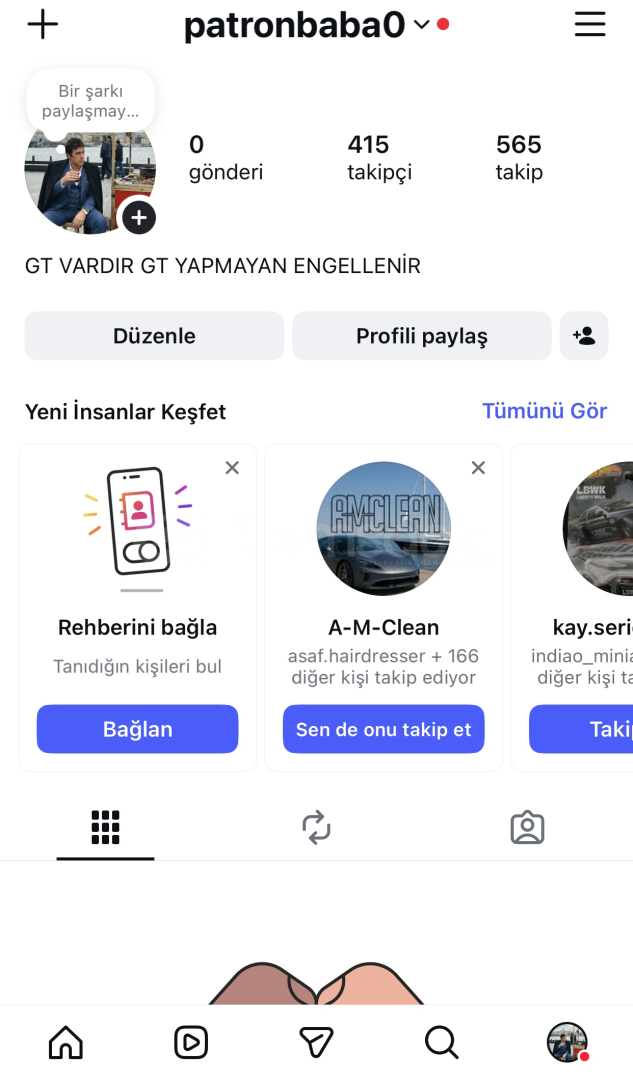The height and width of the screenshot is (1080, 633).
Task: View the 415 takipçi list
Action: (x=379, y=158)
